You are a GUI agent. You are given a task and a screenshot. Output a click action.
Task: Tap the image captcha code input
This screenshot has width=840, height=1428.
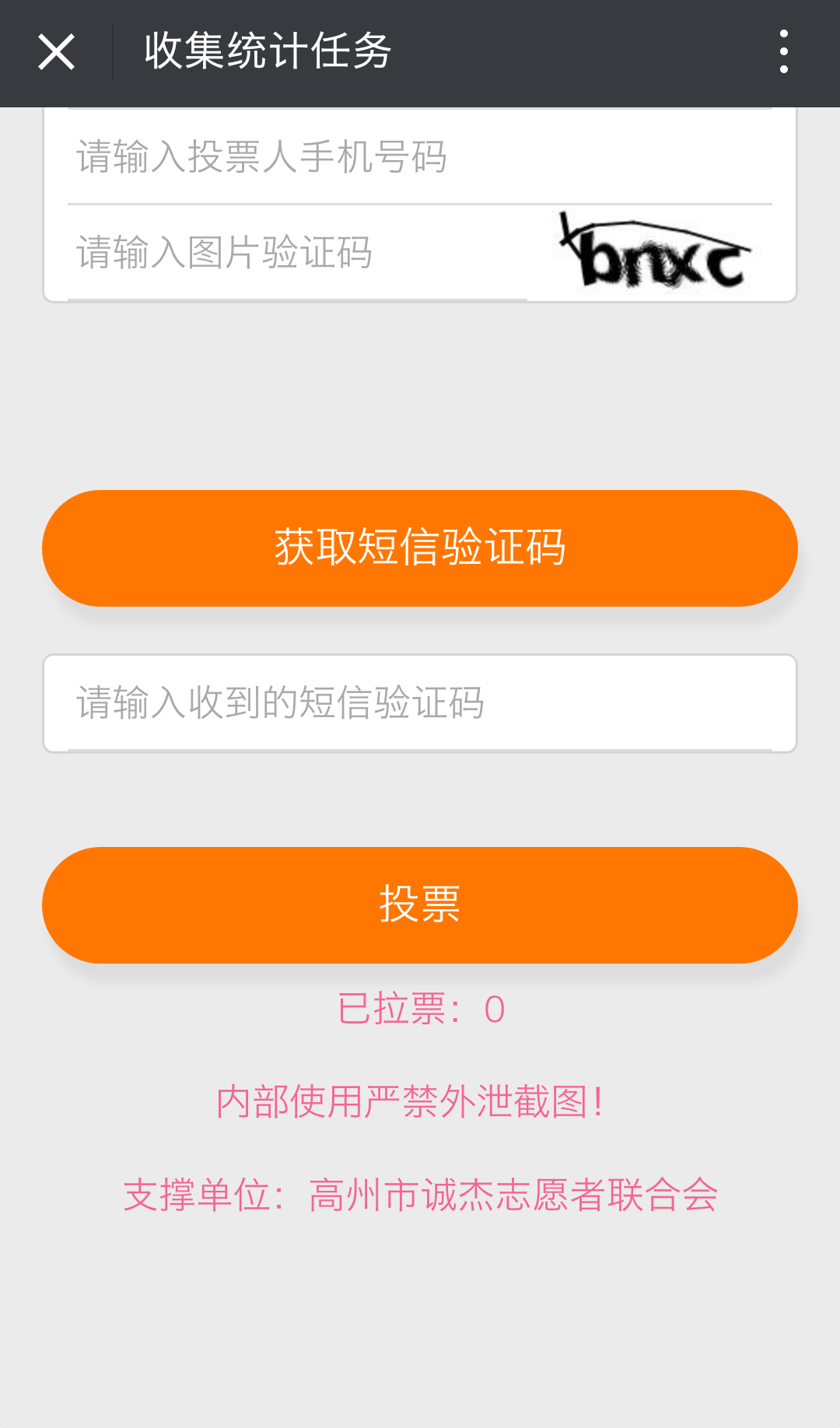[296, 253]
